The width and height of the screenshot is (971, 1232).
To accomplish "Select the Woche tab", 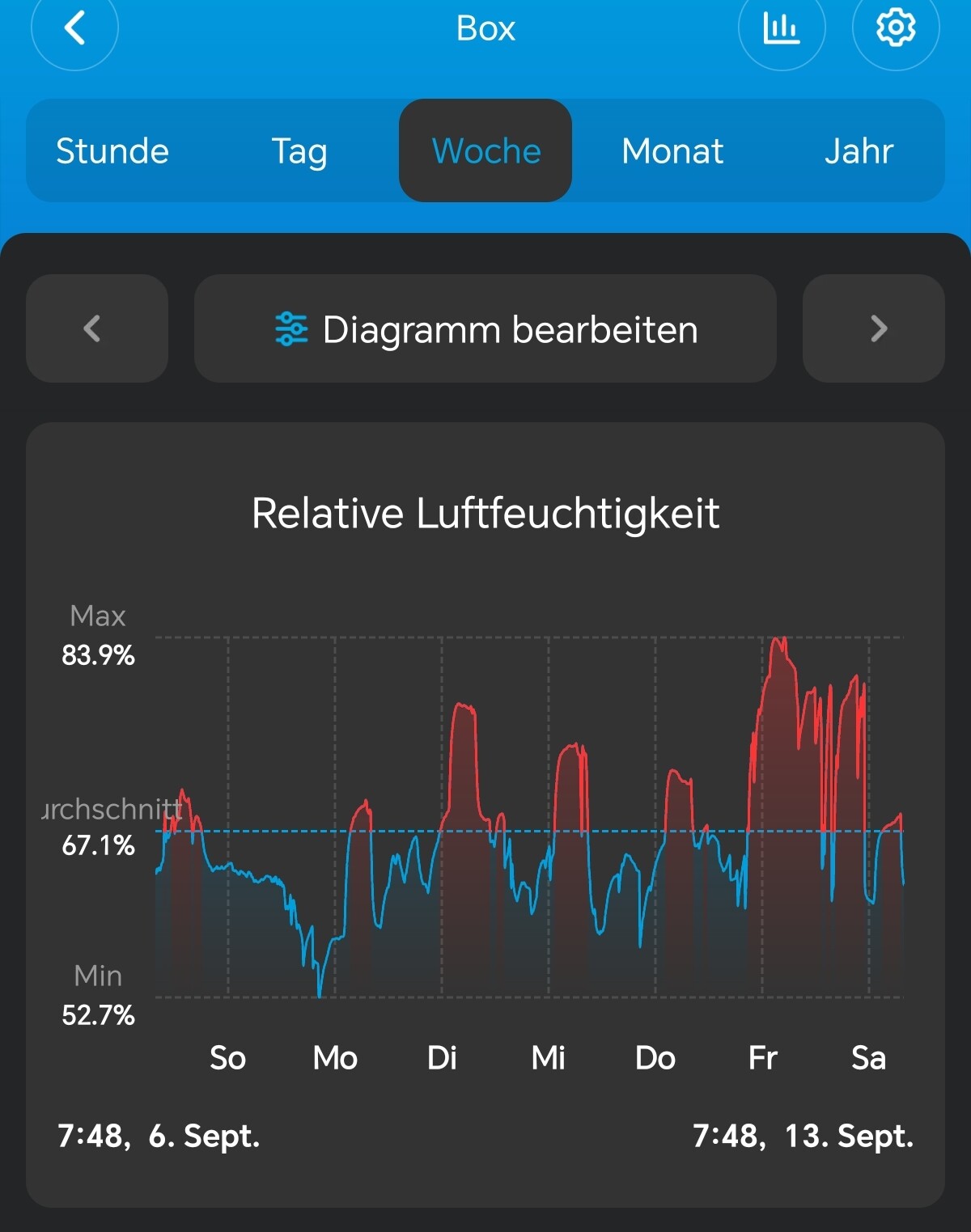I will click(485, 151).
